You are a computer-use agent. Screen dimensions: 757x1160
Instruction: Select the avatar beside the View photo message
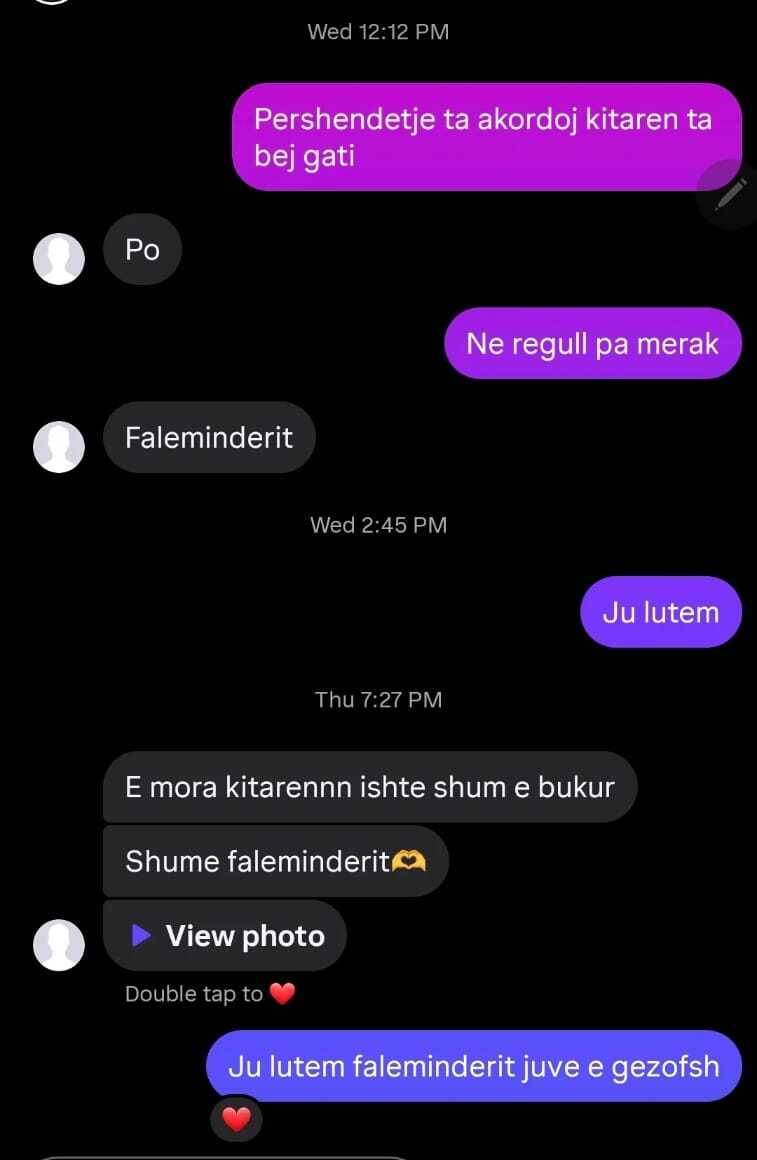tap(59, 945)
